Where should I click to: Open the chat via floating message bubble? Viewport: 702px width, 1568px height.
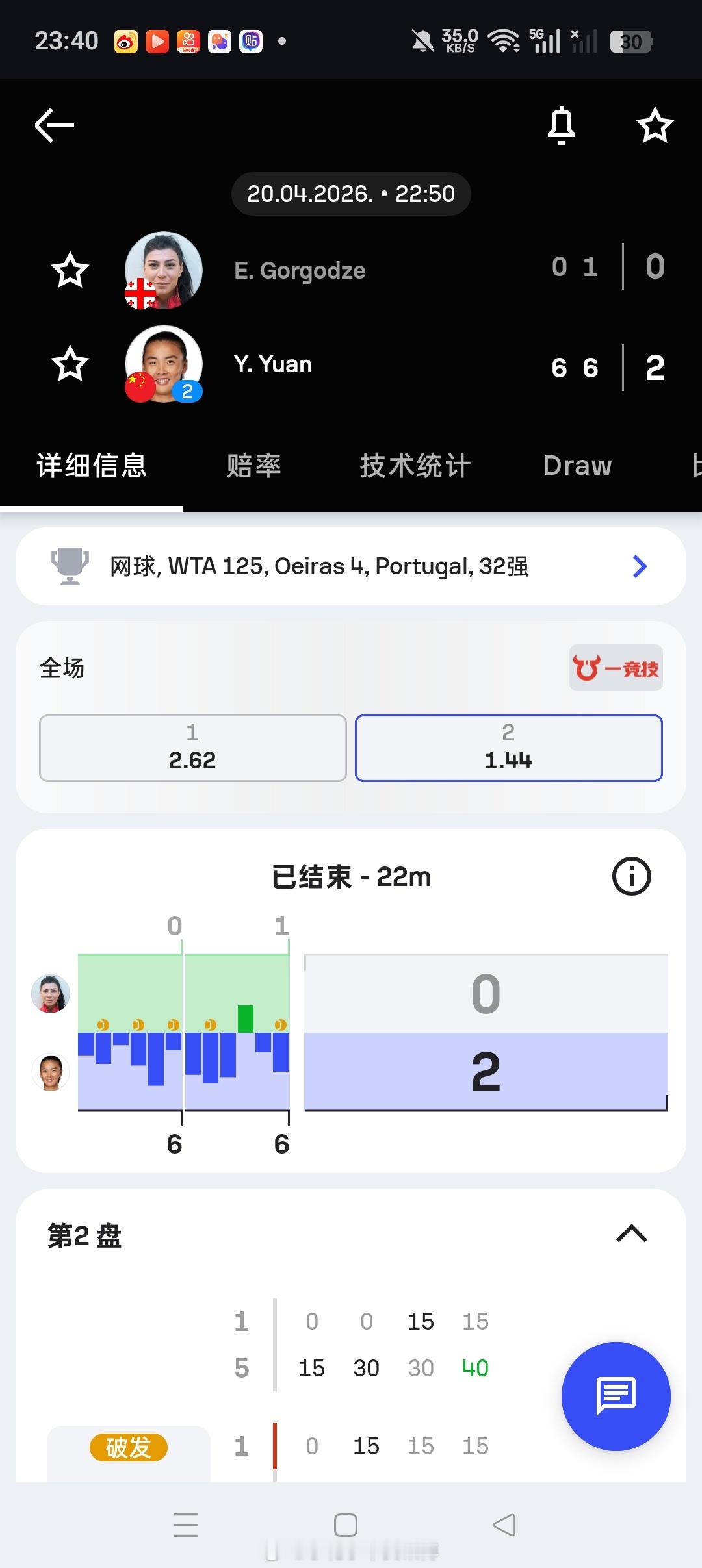click(x=615, y=1398)
